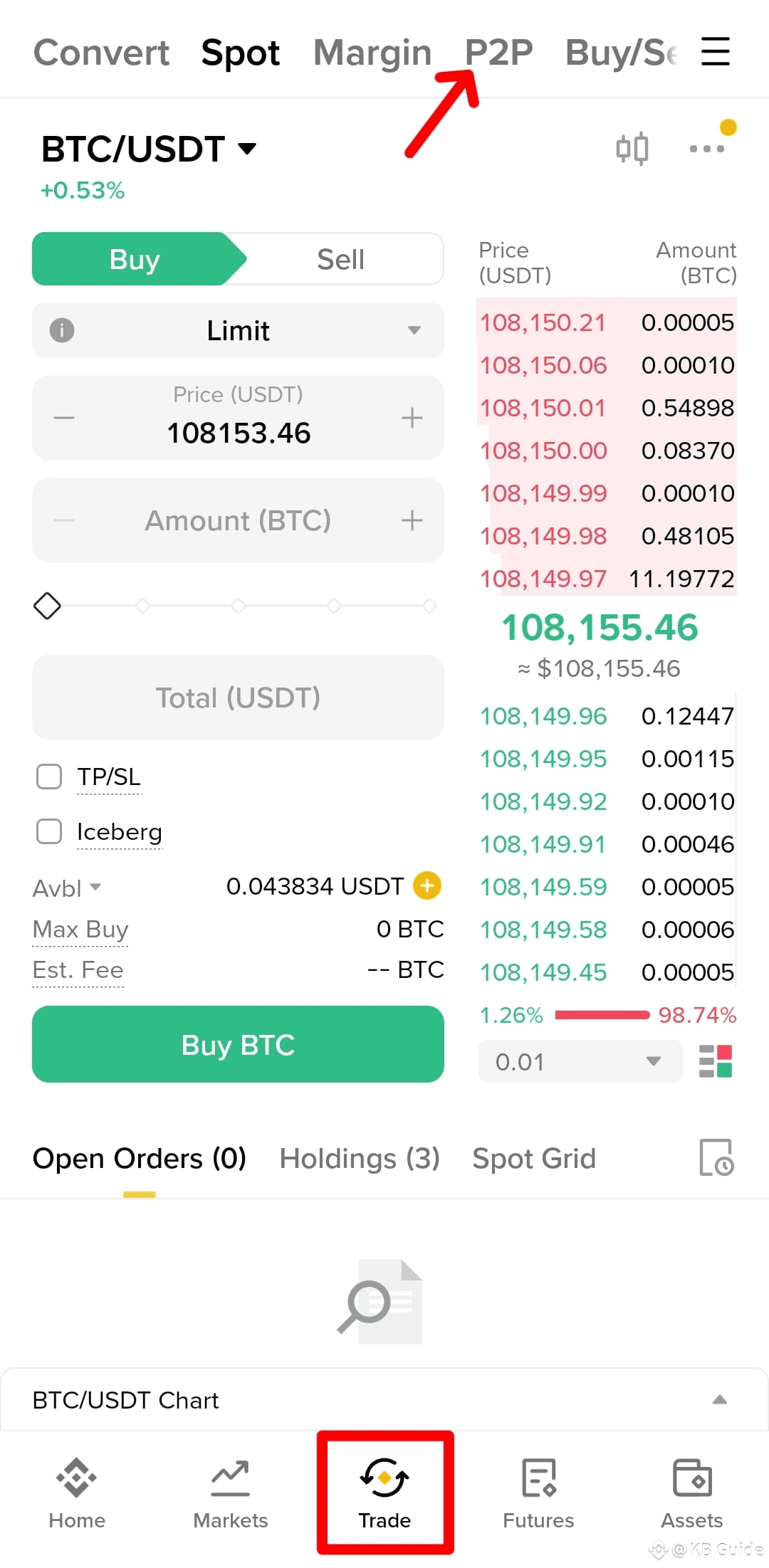Click the order book layout icon
The width and height of the screenshot is (769, 1568).
715,1061
